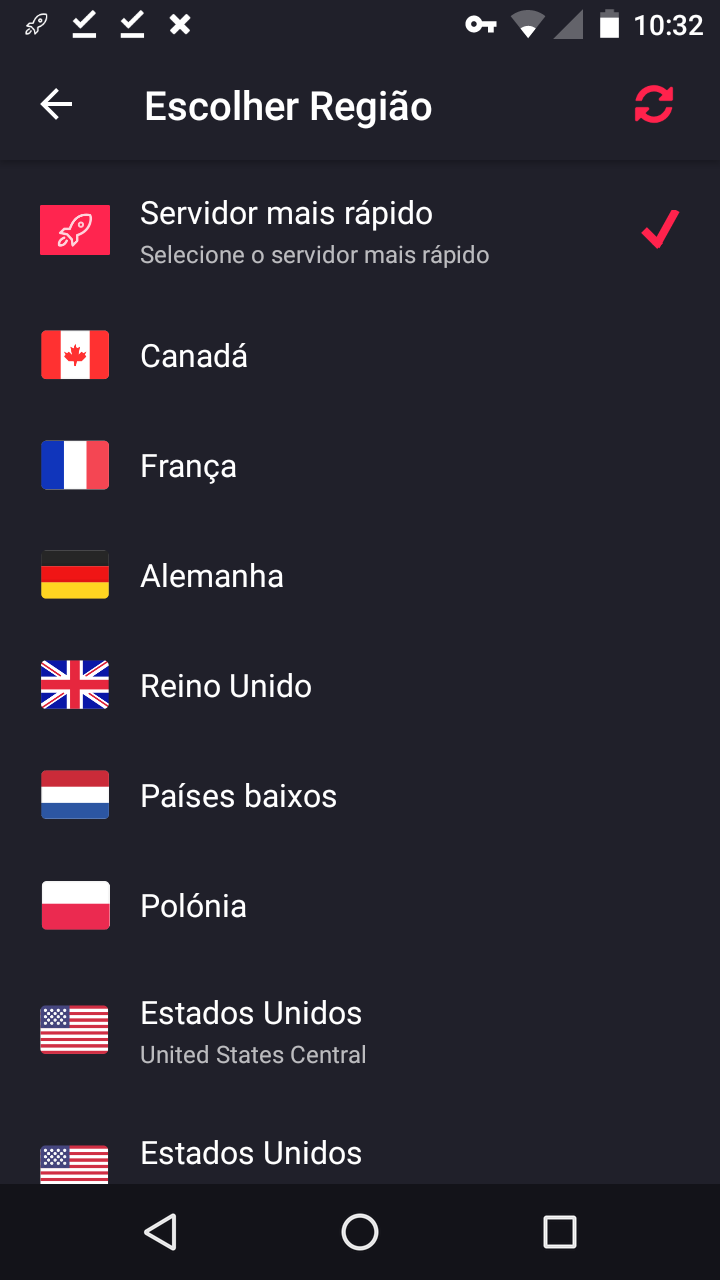Screen dimensions: 720x1280
Task: Open recent apps from navigation bar
Action: pos(560,1232)
